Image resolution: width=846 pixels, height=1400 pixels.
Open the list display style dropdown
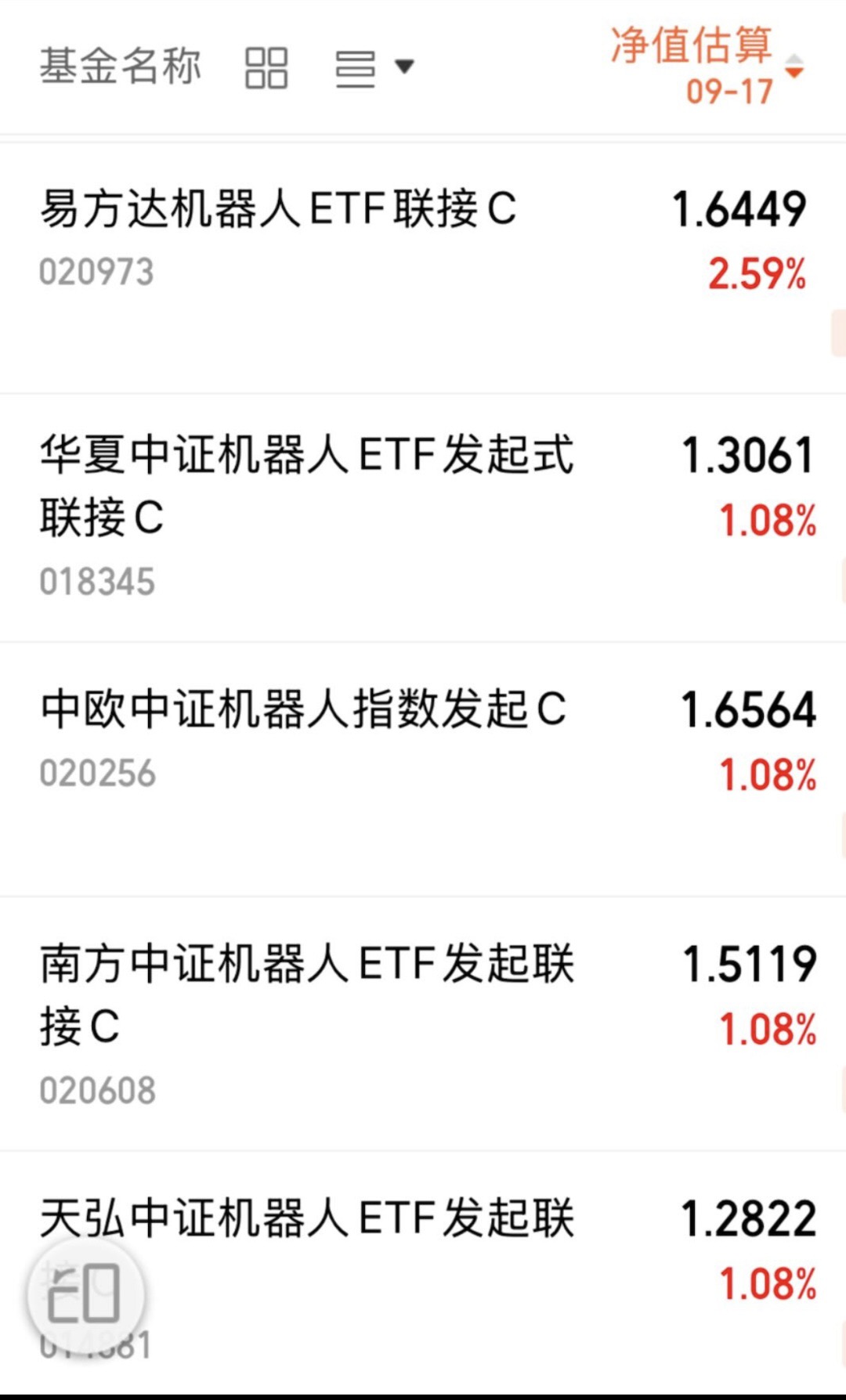374,68
